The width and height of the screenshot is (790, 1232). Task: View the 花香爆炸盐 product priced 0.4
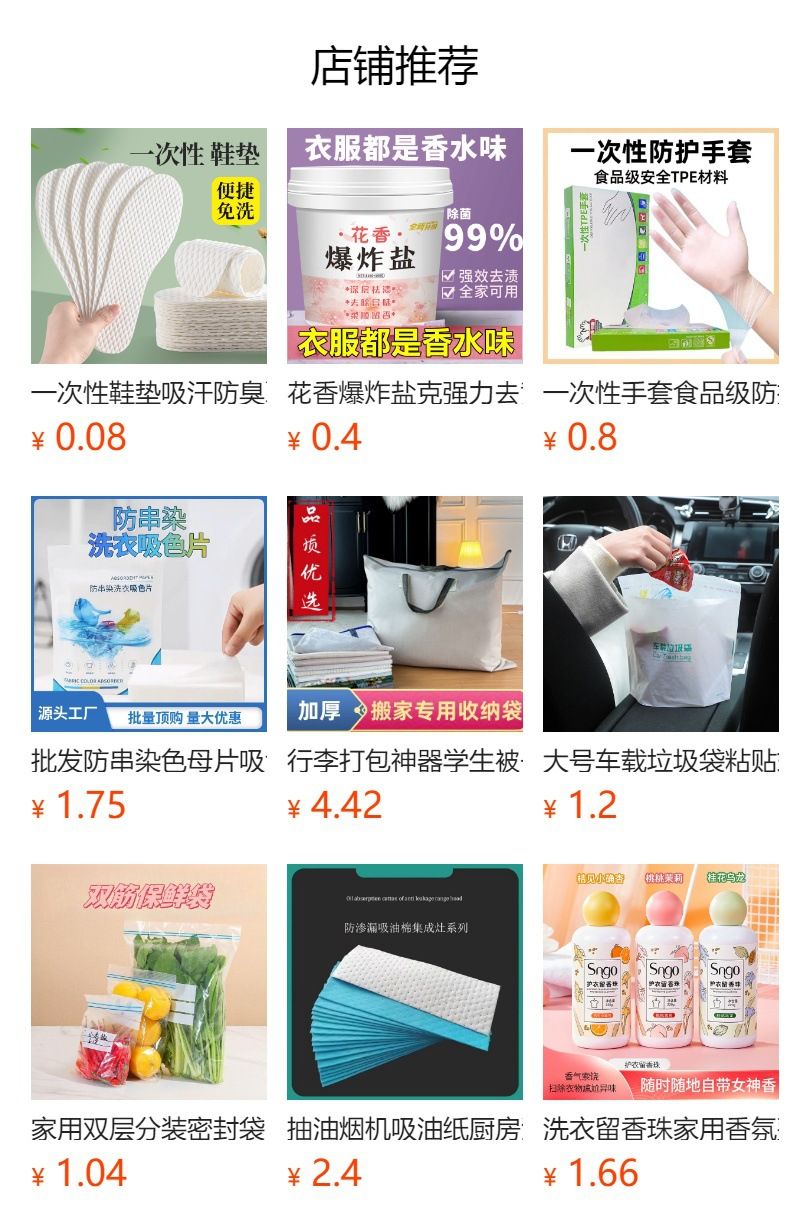405,293
